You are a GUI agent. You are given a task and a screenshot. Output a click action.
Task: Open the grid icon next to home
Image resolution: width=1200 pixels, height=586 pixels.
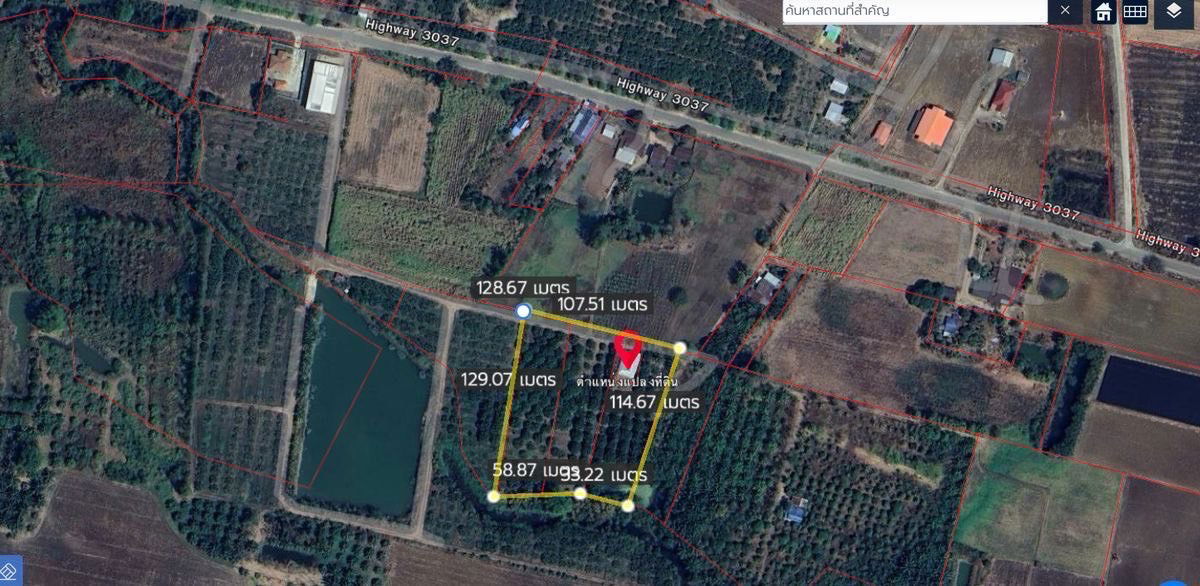[1135, 12]
